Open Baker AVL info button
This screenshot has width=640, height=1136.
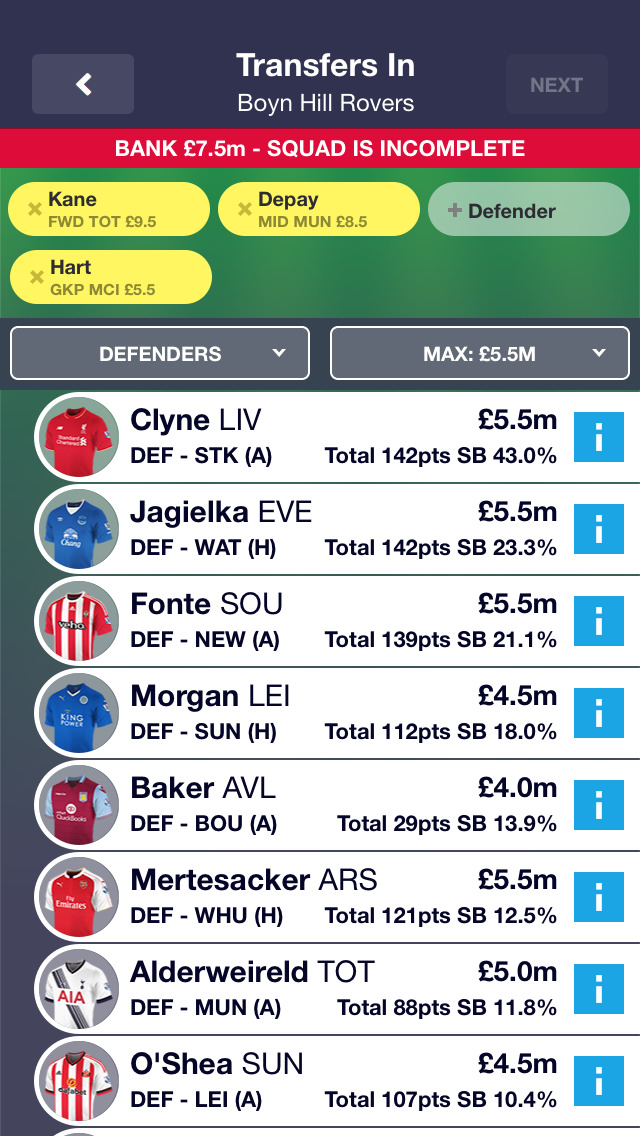[x=599, y=805]
